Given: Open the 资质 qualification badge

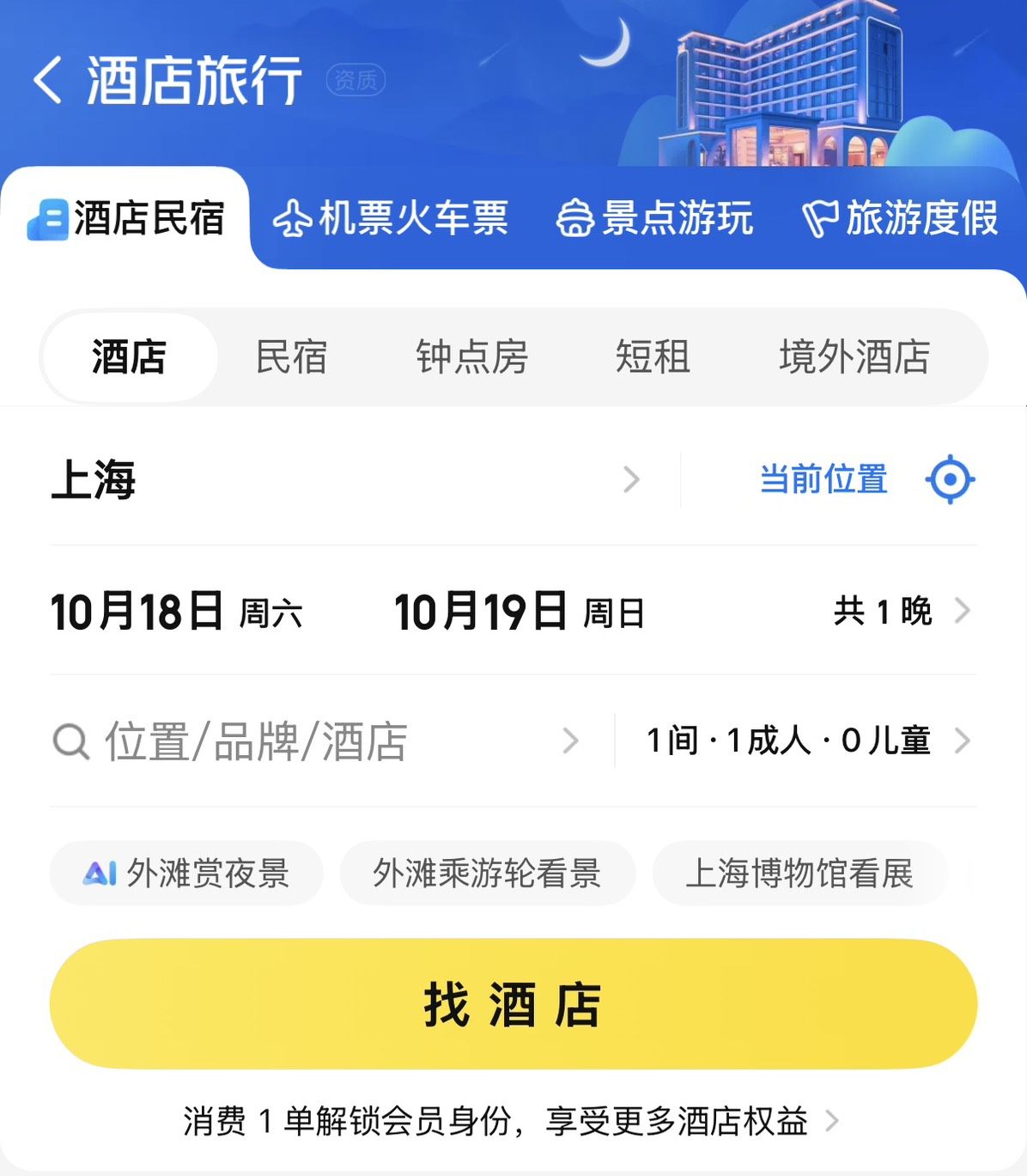Looking at the screenshot, I should point(355,81).
